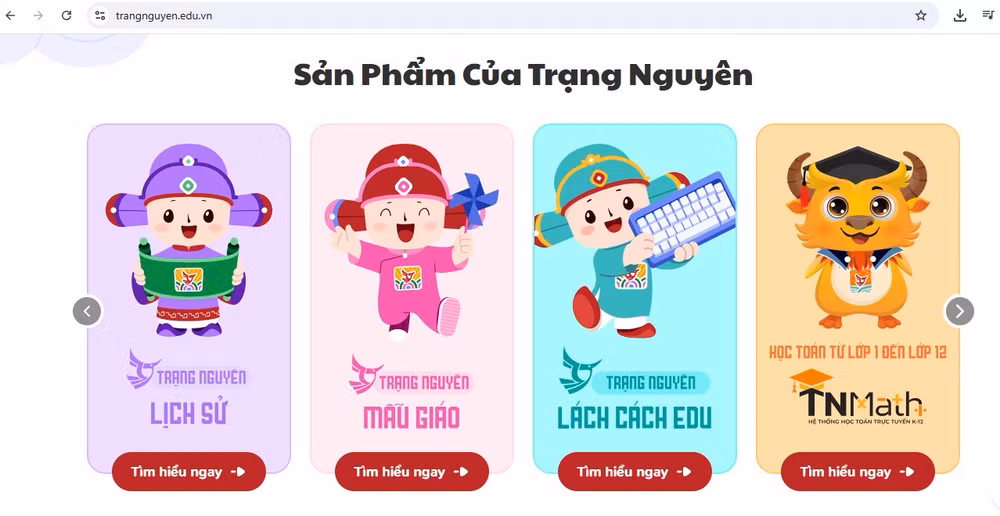Tap Tìm hiểu ngay under Lách Cách Edu
The image size is (1000, 516).
click(635, 472)
